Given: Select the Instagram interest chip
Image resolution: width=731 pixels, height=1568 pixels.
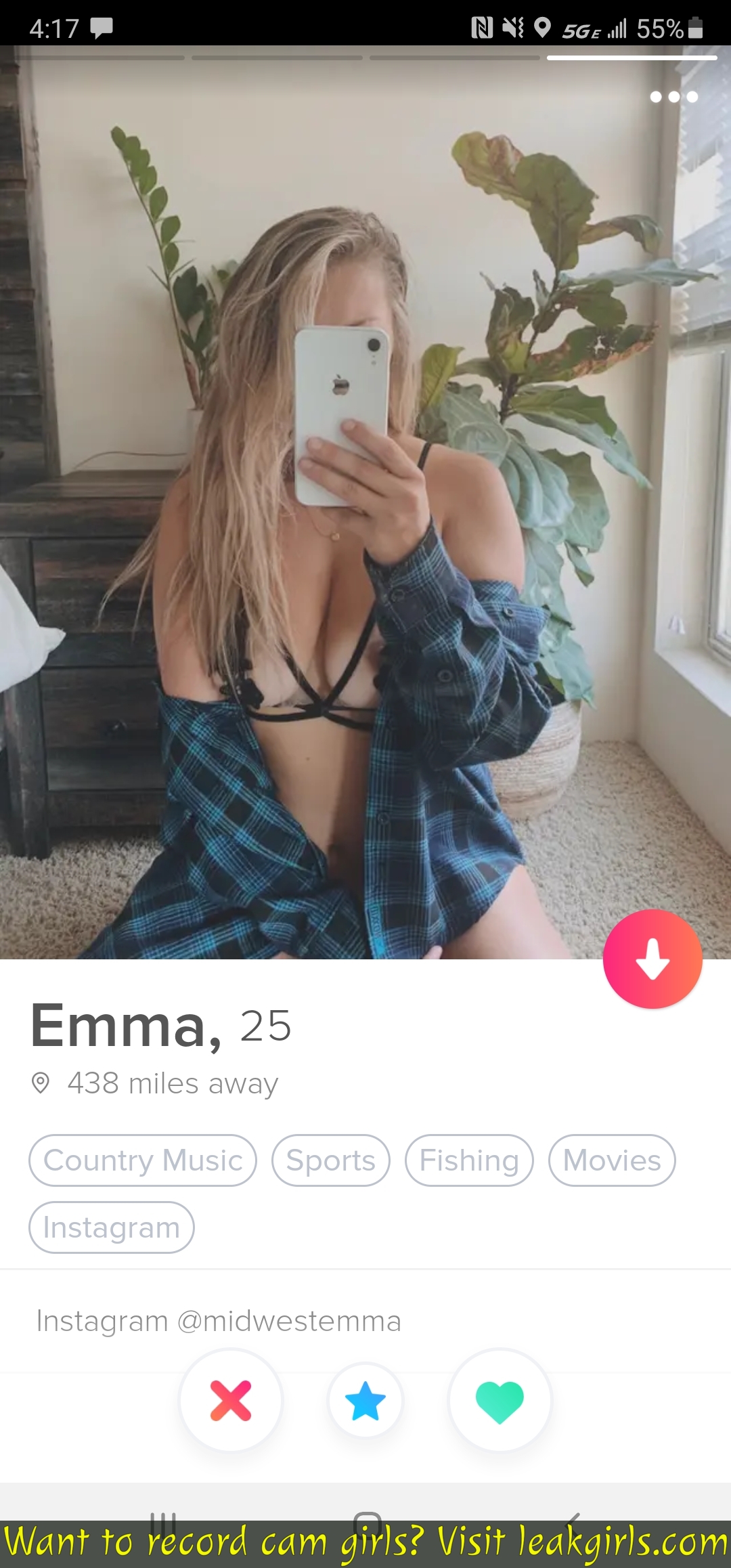Looking at the screenshot, I should (112, 1227).
